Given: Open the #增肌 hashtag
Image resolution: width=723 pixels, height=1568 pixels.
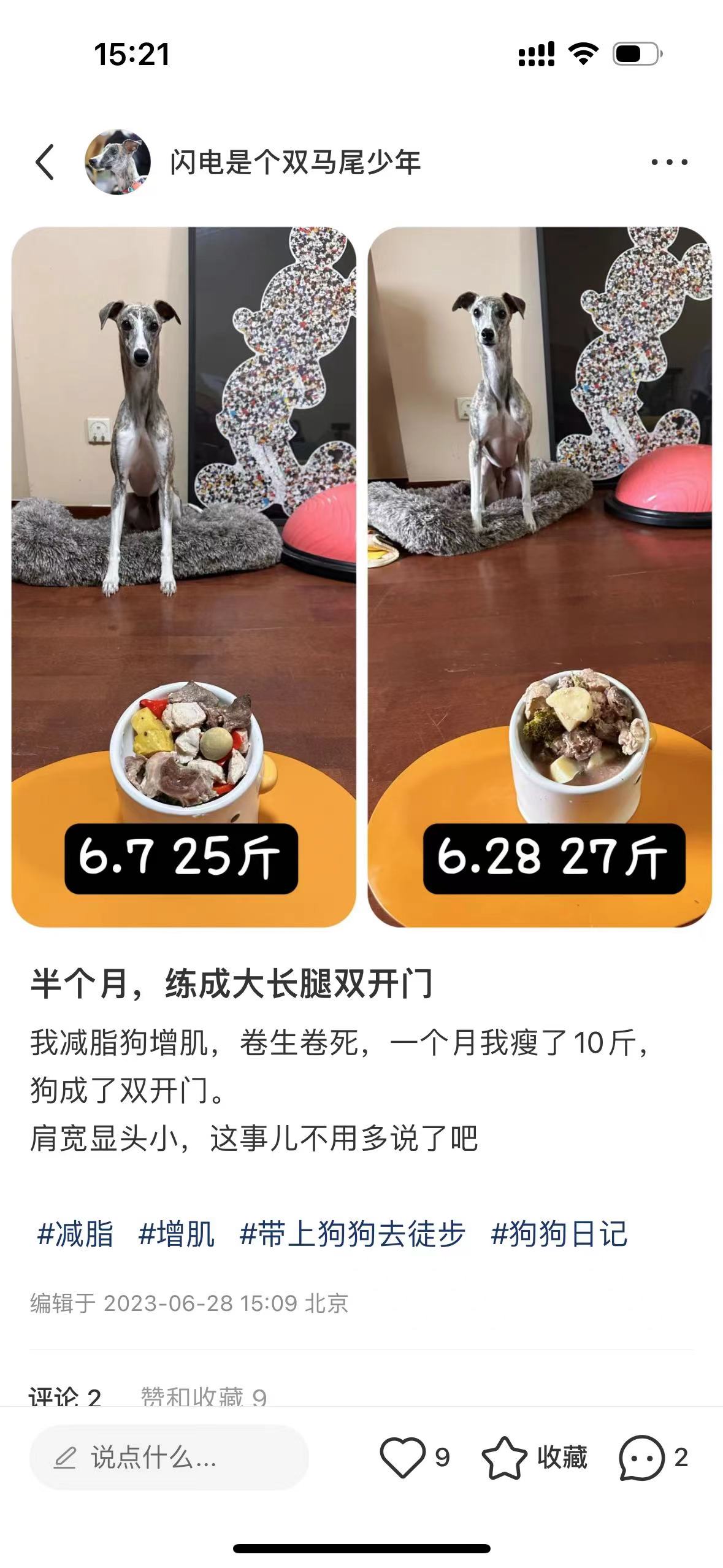Looking at the screenshot, I should pos(177,1234).
